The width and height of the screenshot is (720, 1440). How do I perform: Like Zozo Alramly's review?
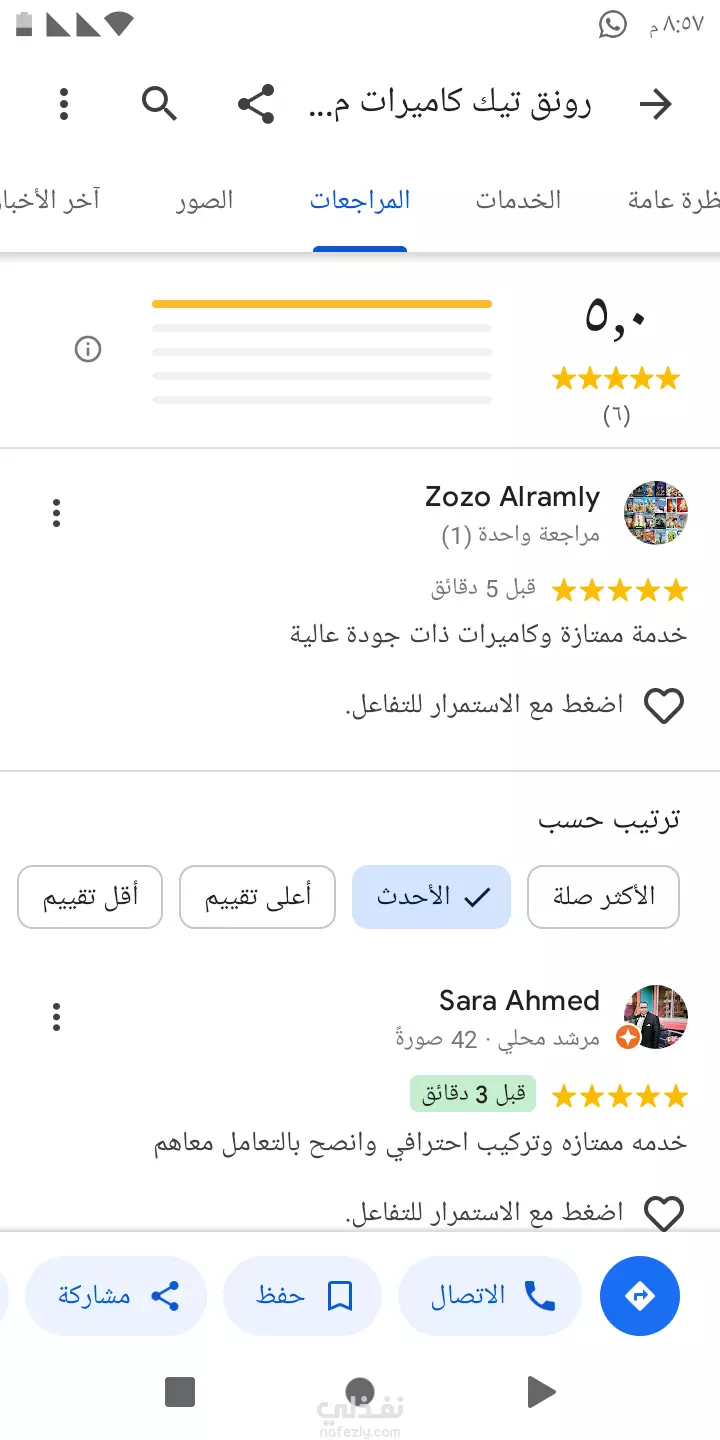(663, 706)
